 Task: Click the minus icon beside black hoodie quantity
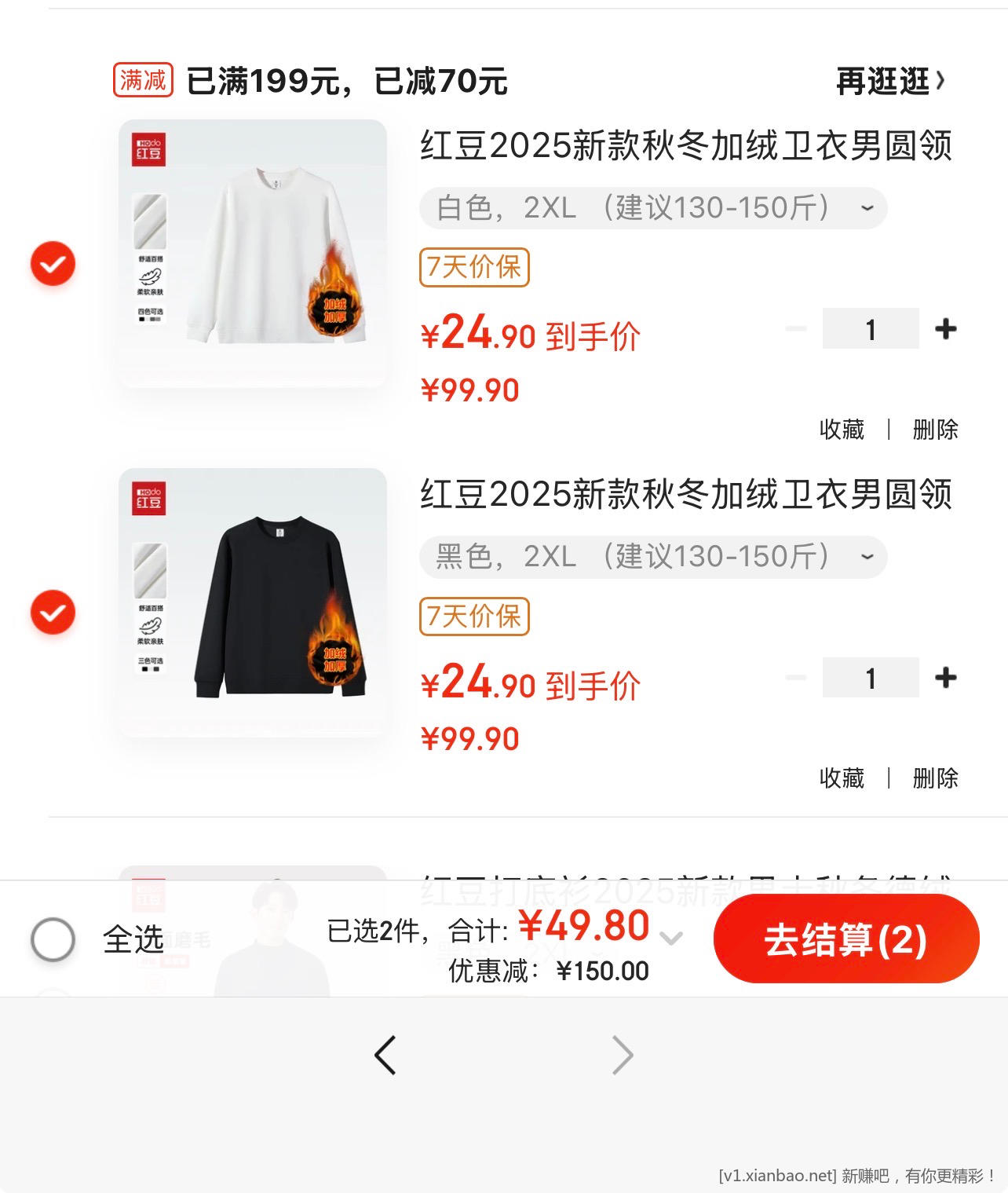(798, 677)
